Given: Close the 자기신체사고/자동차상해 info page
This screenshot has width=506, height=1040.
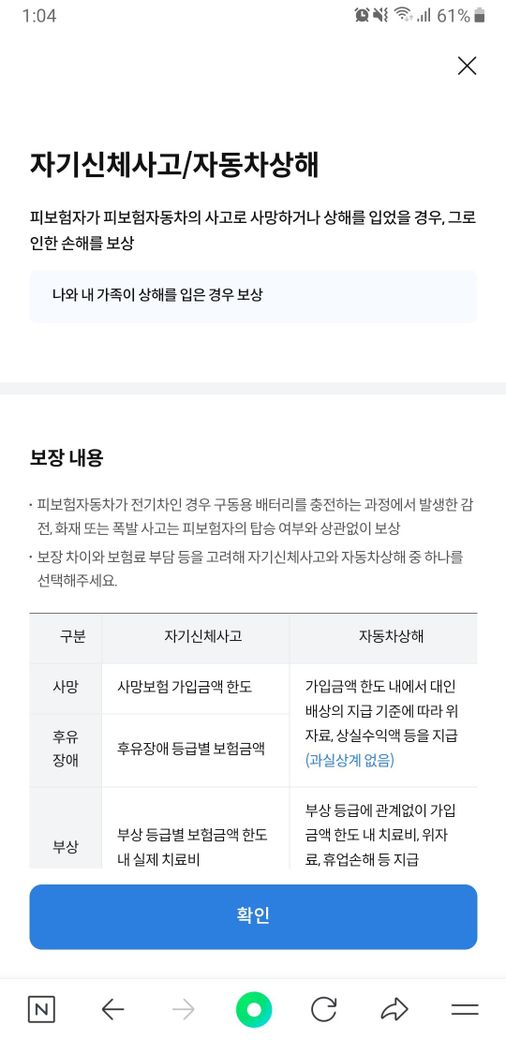Looking at the screenshot, I should click(x=467, y=66).
